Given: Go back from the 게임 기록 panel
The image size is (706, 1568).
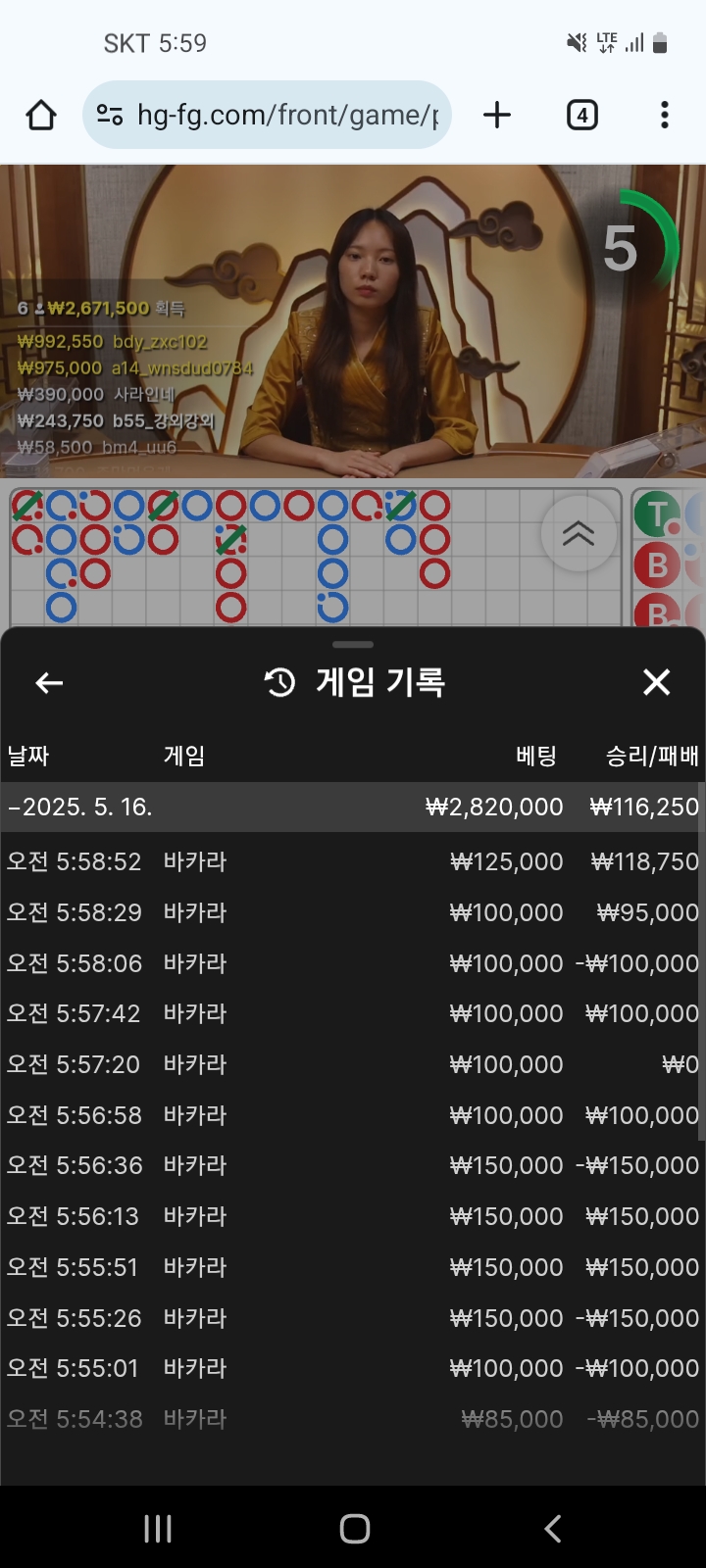Looking at the screenshot, I should 49,683.
